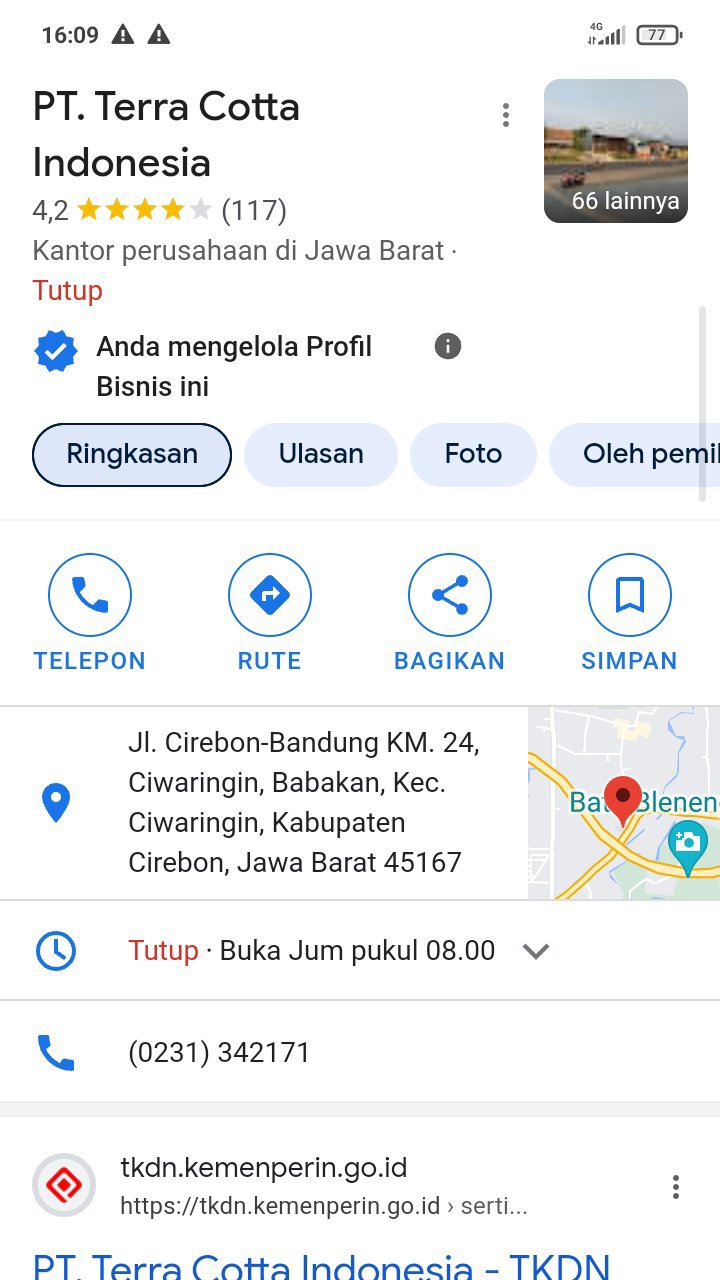720x1280 pixels.
Task: Open PT. Terra Cotta Indonesia TKDN result
Action: pyautogui.click(x=320, y=1265)
